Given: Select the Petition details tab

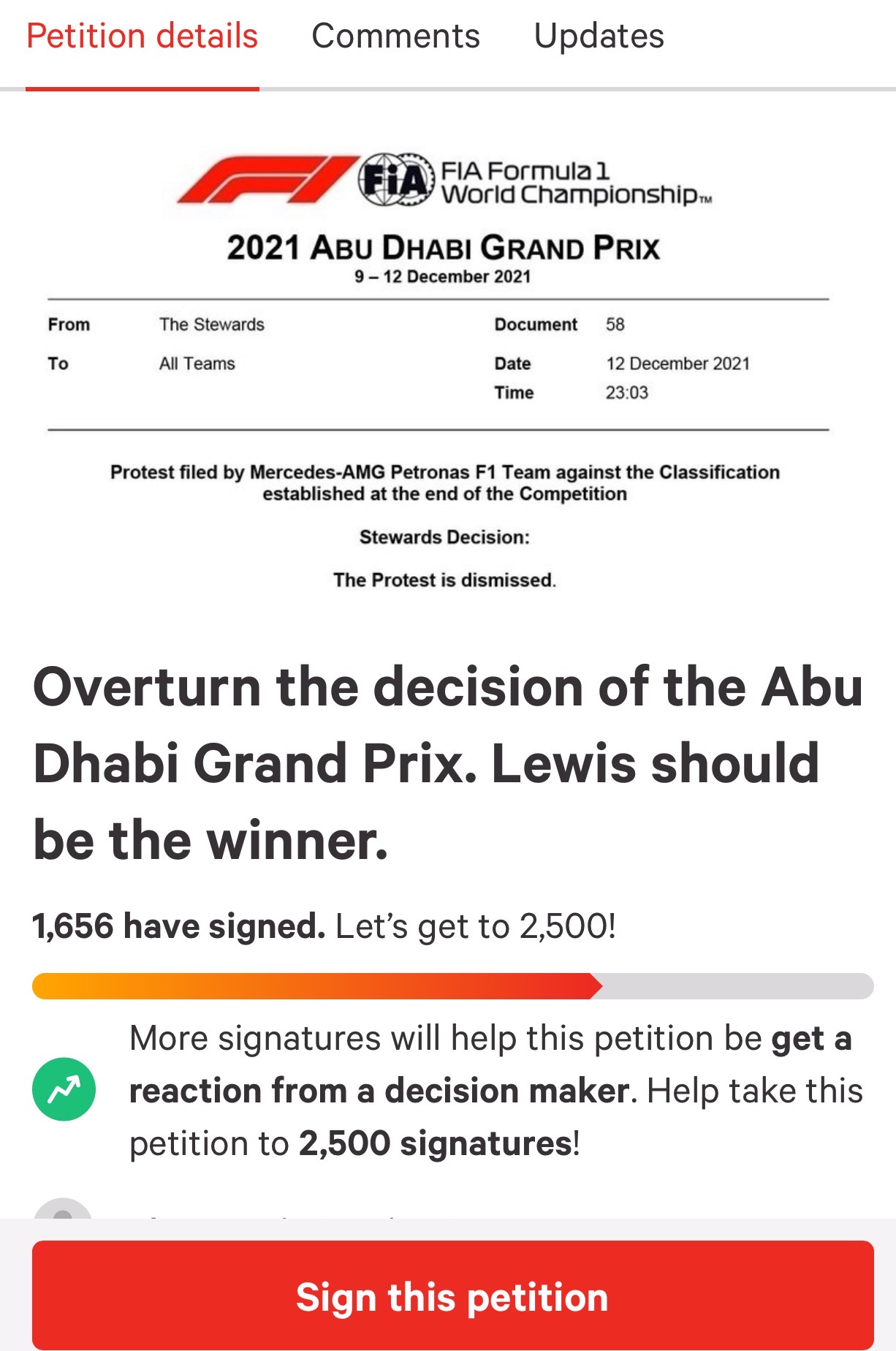Looking at the screenshot, I should pos(143,37).
